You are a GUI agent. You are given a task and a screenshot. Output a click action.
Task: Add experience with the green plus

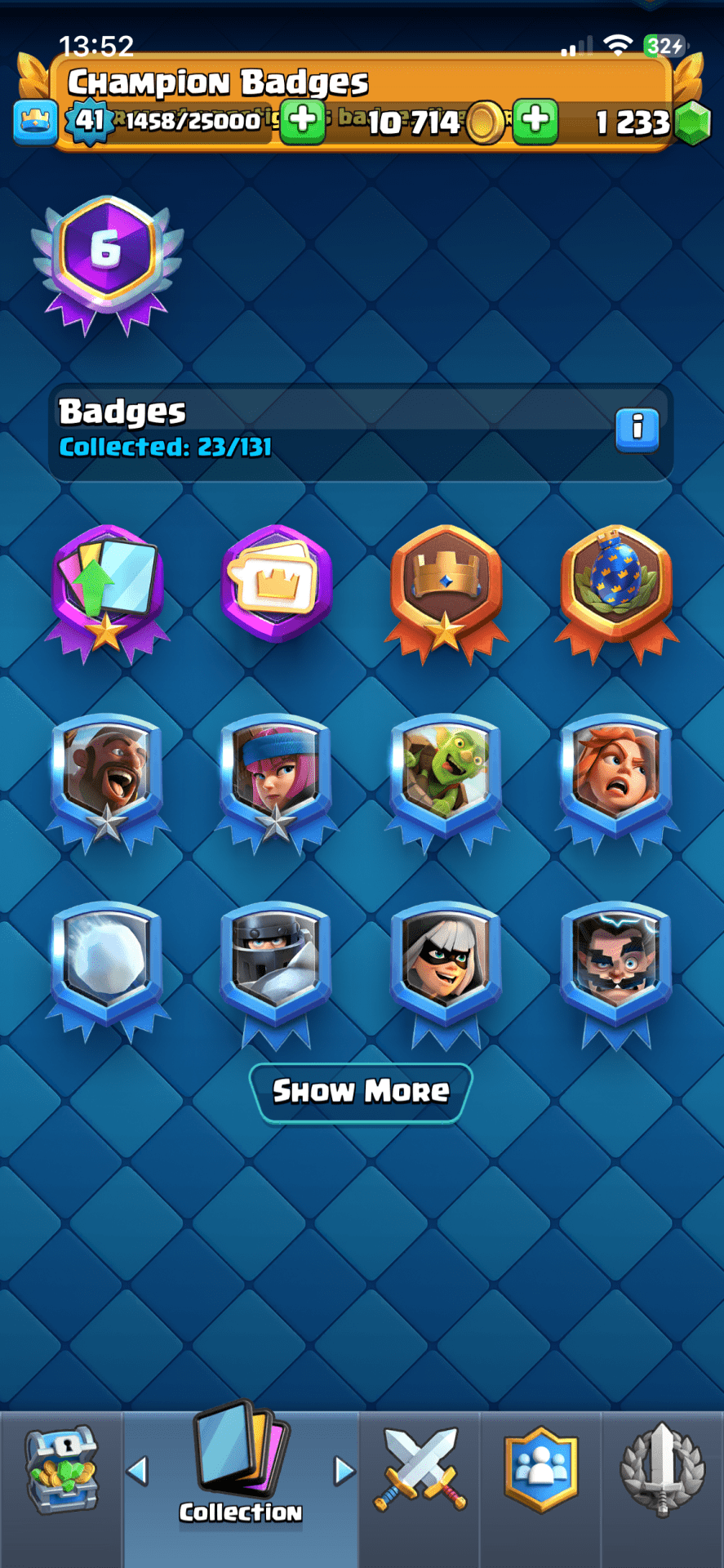tap(303, 121)
